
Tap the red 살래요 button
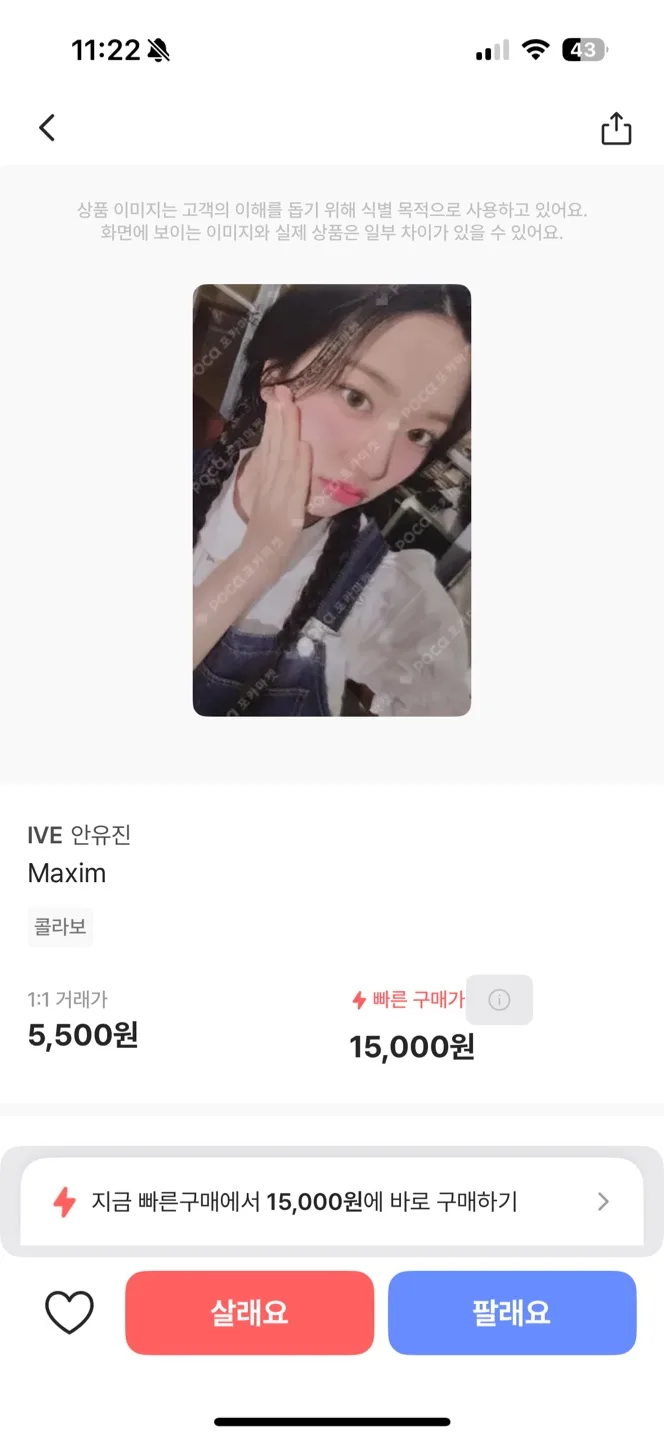[x=249, y=1312]
